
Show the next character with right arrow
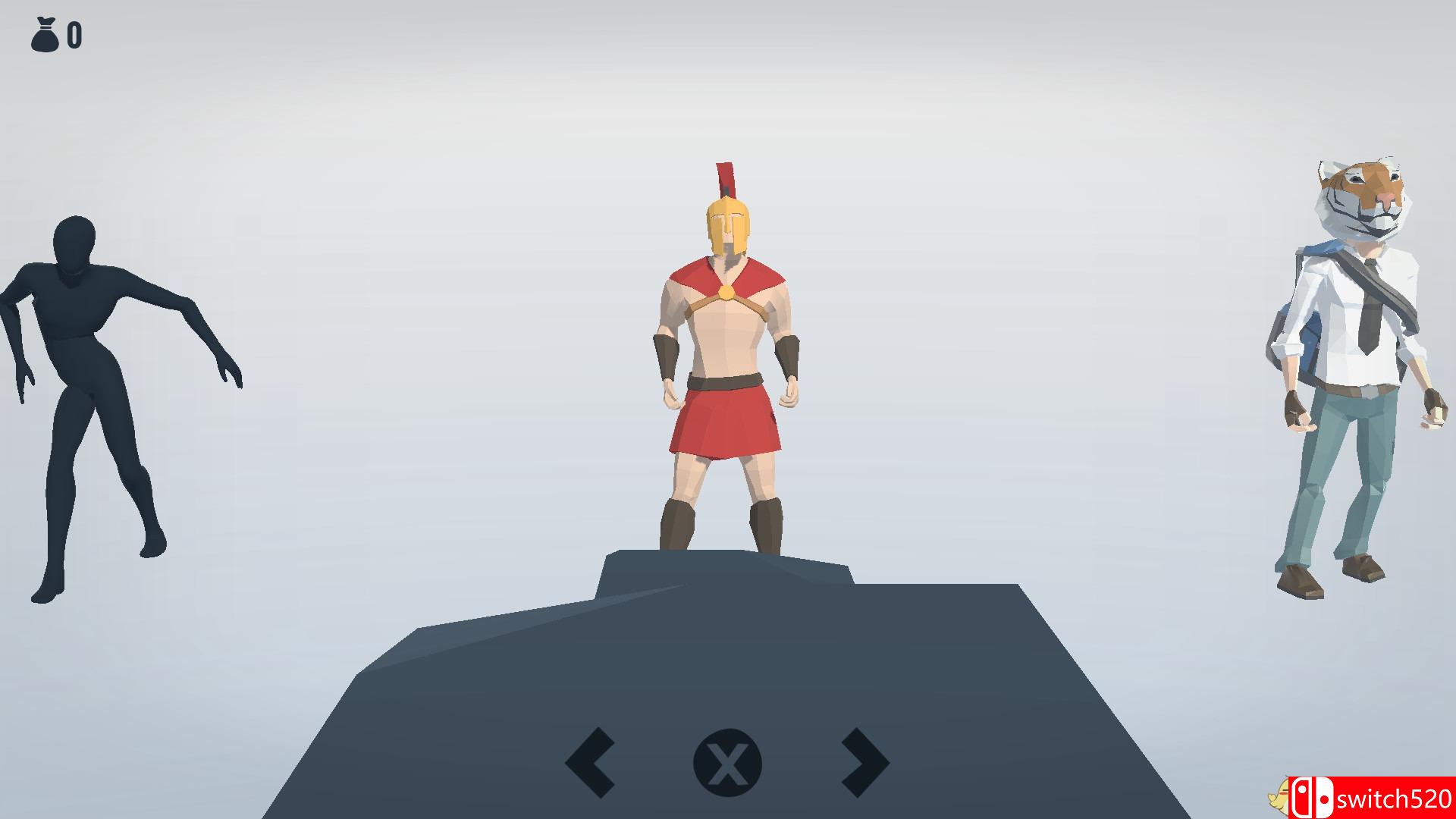point(864,762)
